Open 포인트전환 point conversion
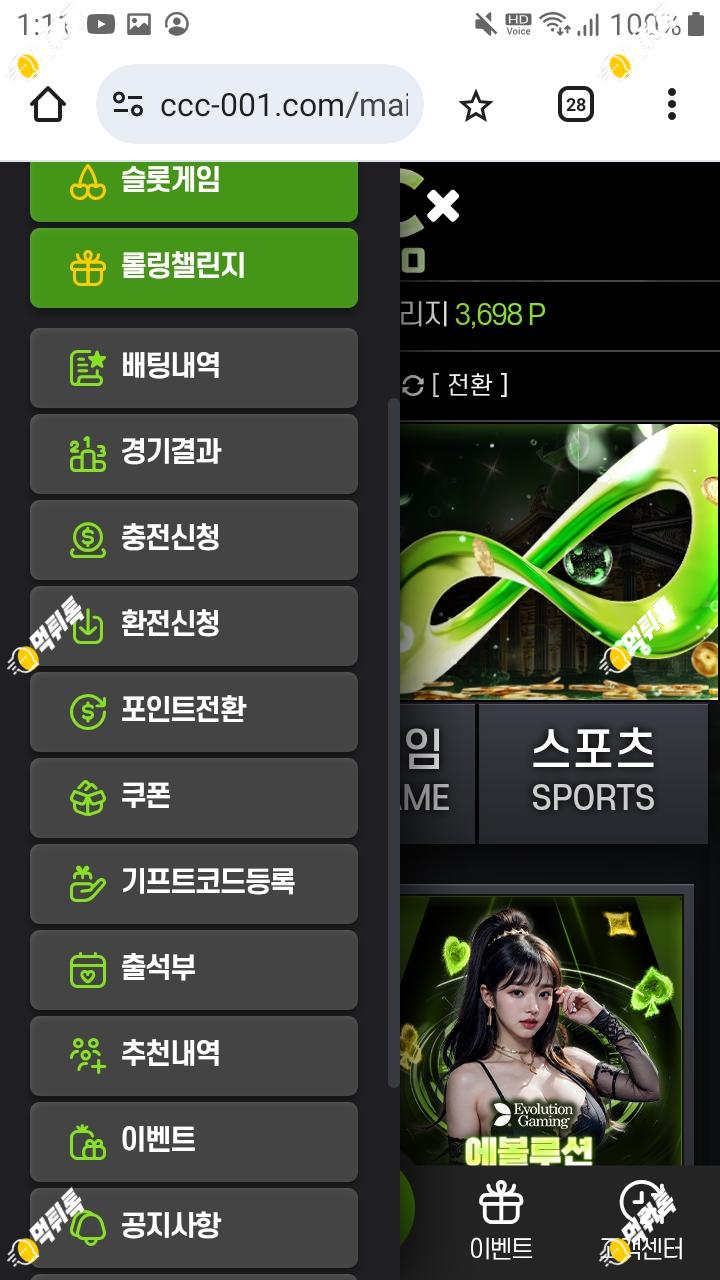This screenshot has width=720, height=1280. tap(194, 711)
